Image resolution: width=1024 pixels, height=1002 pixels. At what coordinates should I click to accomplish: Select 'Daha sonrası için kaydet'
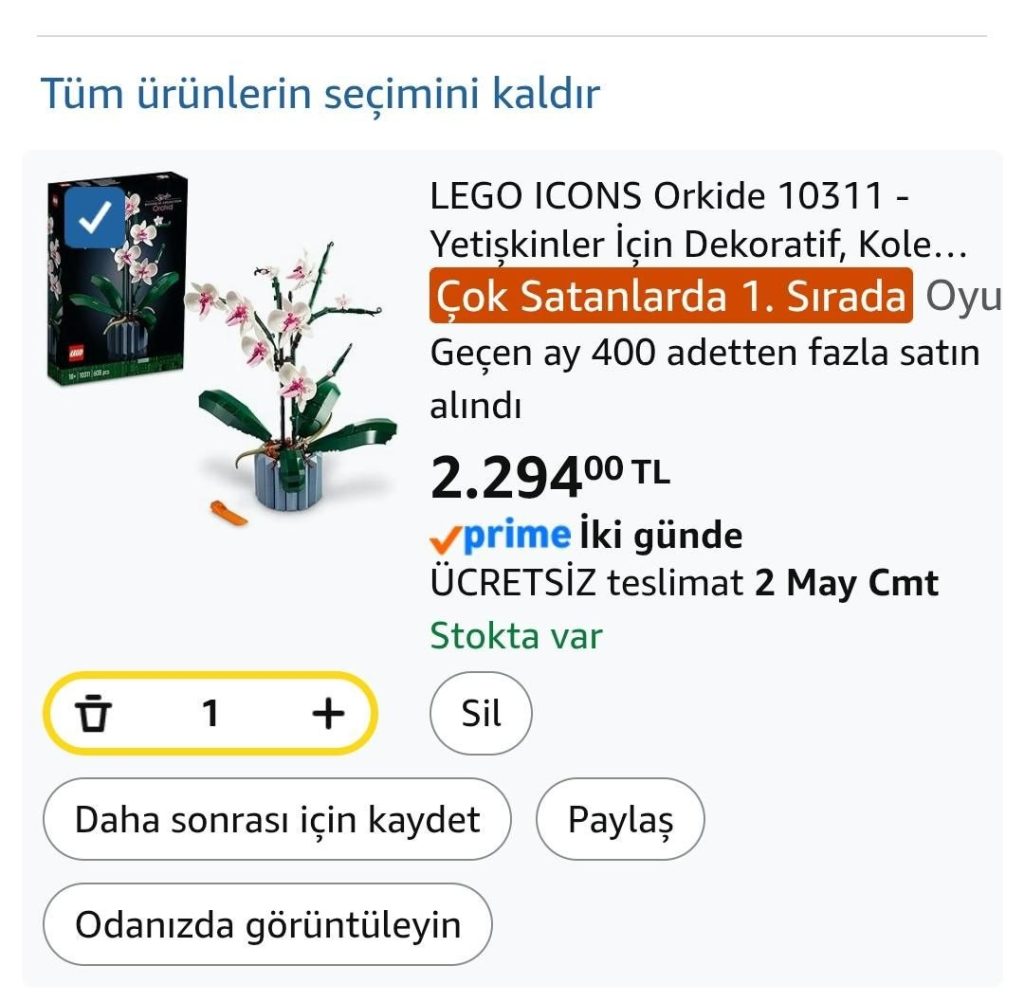[x=277, y=820]
